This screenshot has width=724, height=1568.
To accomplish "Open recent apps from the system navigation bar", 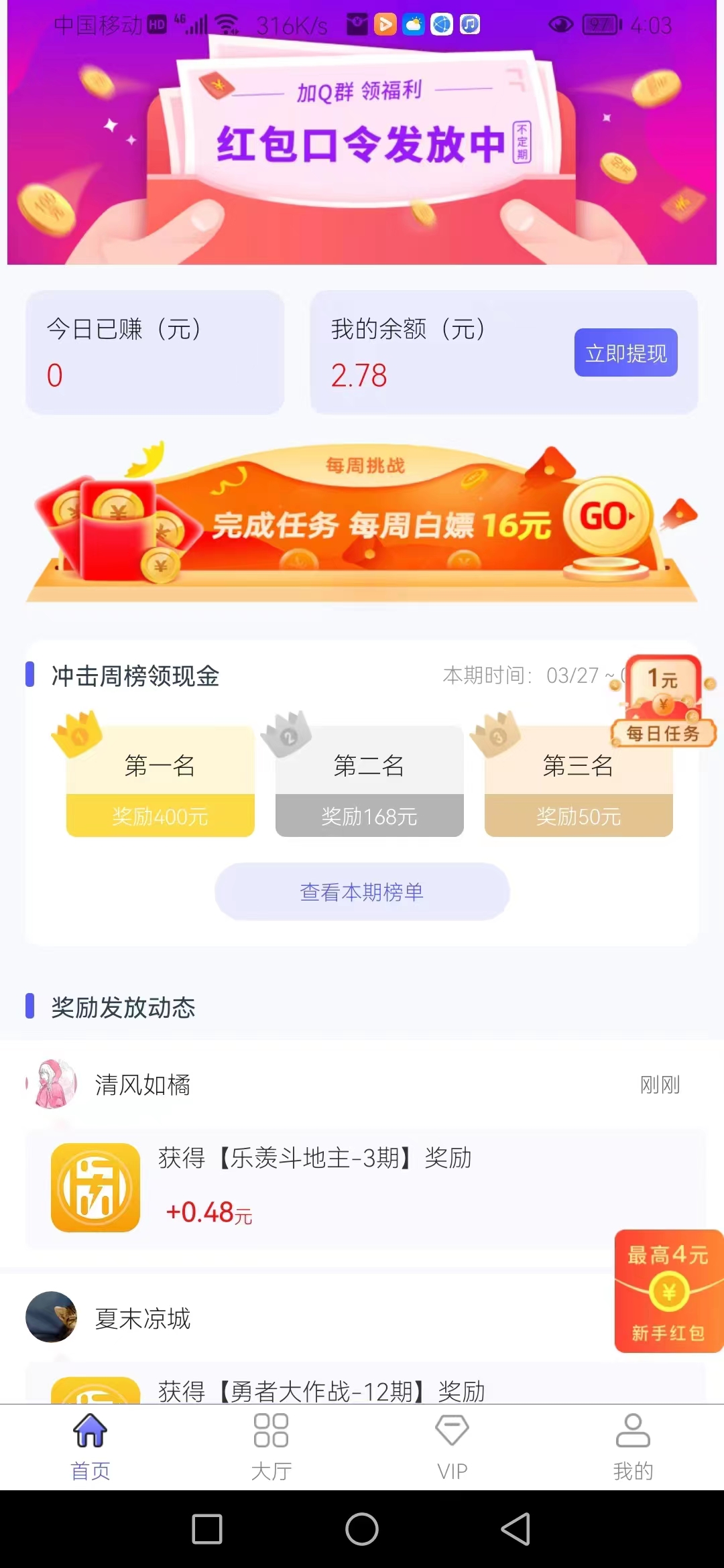I will (x=207, y=1529).
